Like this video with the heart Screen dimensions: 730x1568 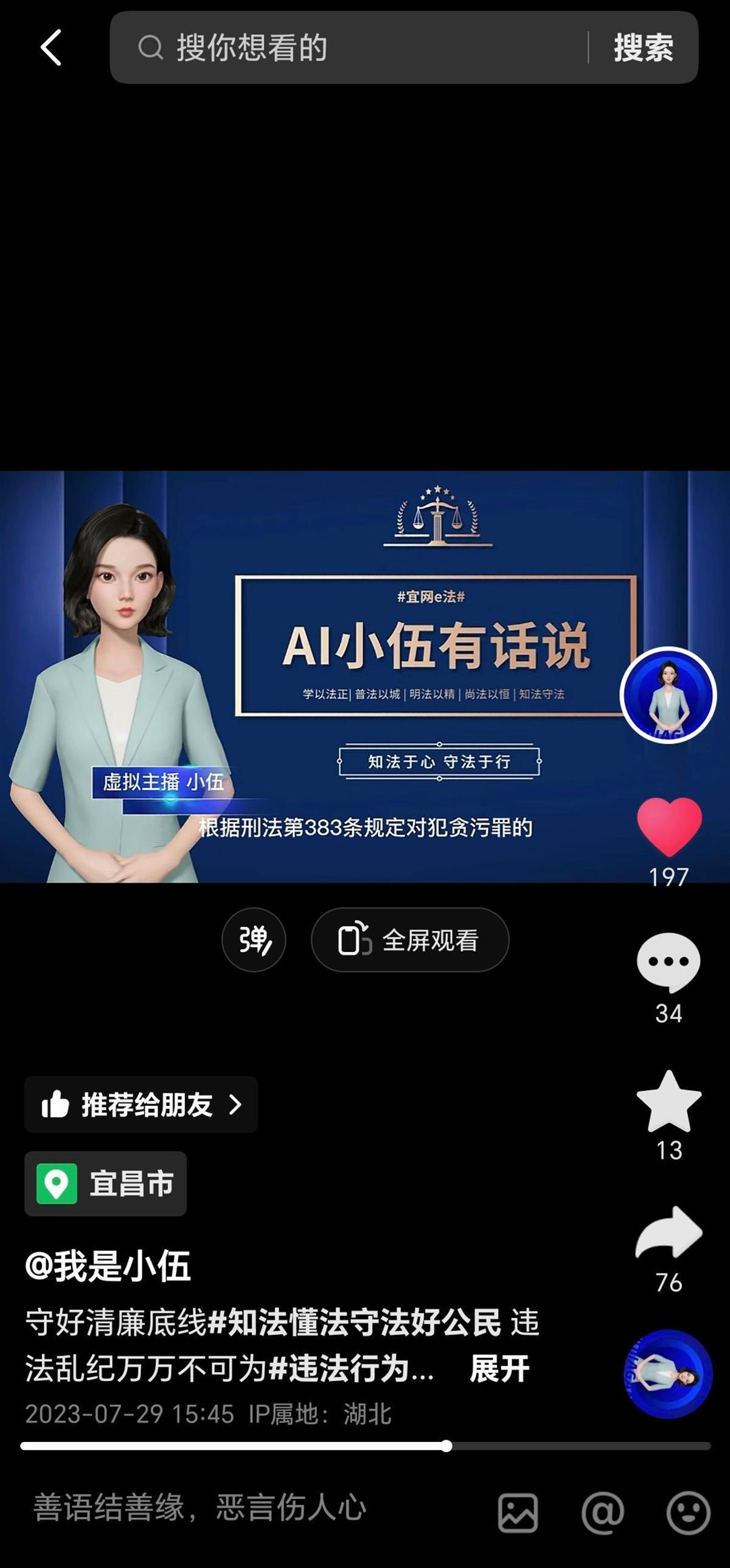pyautogui.click(x=669, y=827)
